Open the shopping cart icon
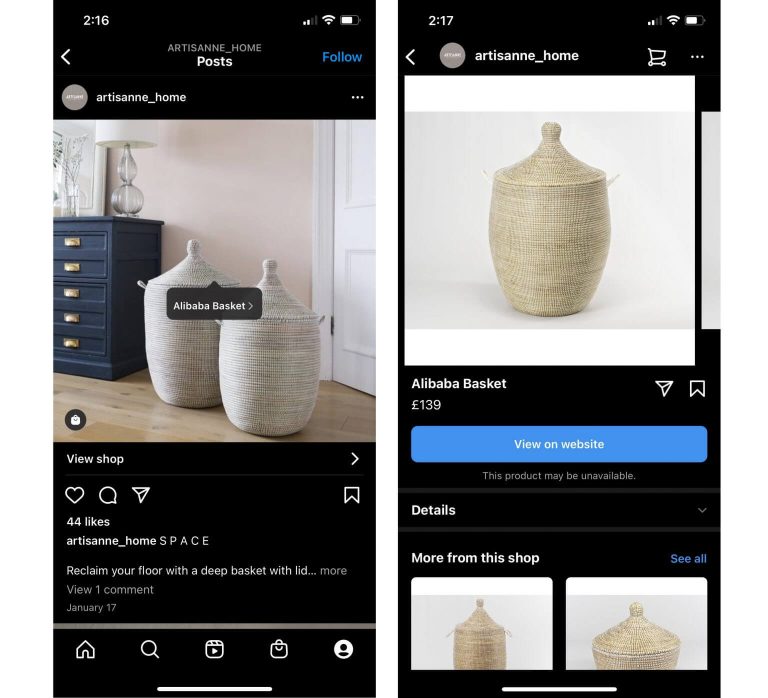 coord(657,57)
